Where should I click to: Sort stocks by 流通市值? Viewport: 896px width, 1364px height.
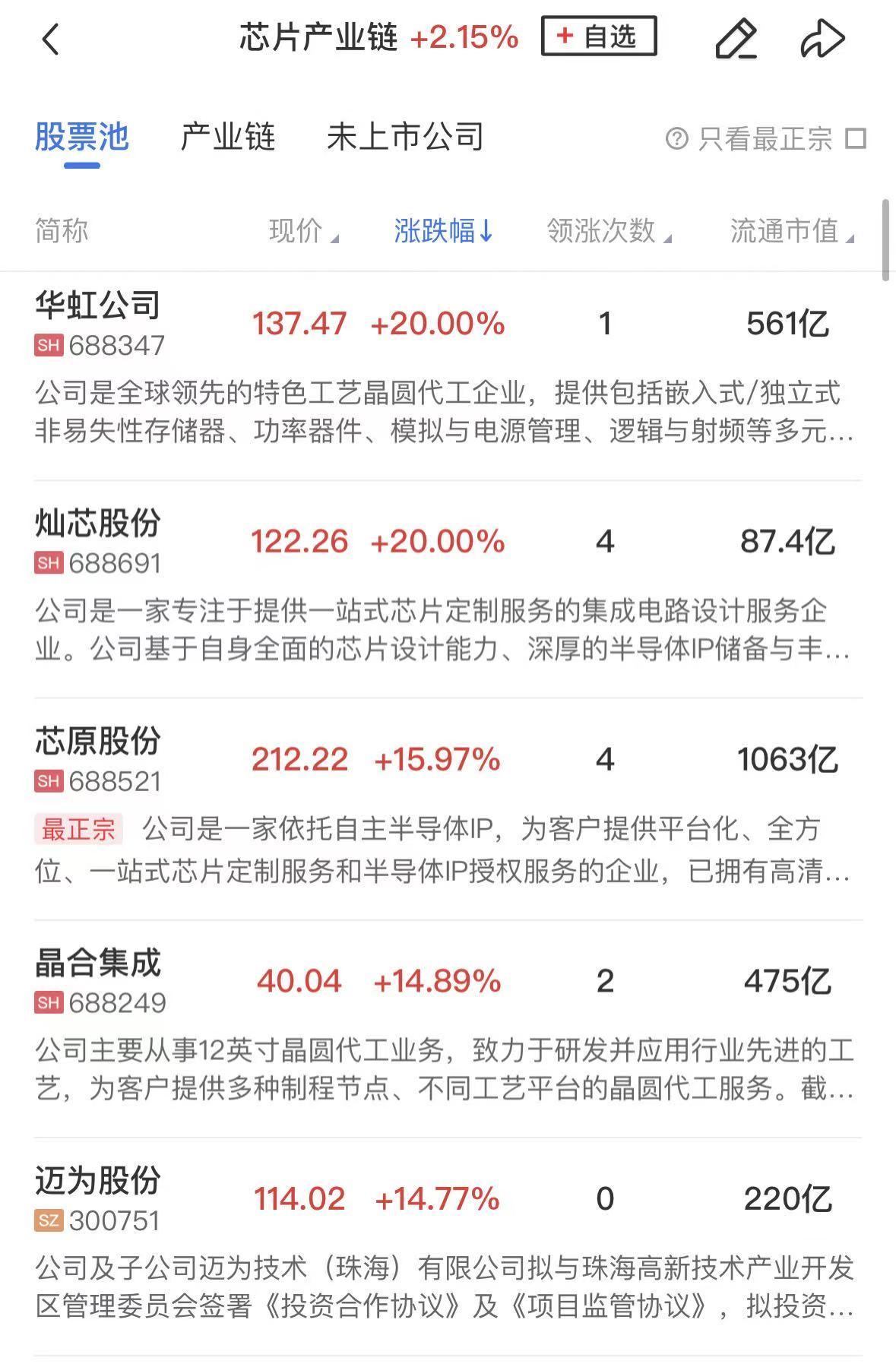[791, 230]
